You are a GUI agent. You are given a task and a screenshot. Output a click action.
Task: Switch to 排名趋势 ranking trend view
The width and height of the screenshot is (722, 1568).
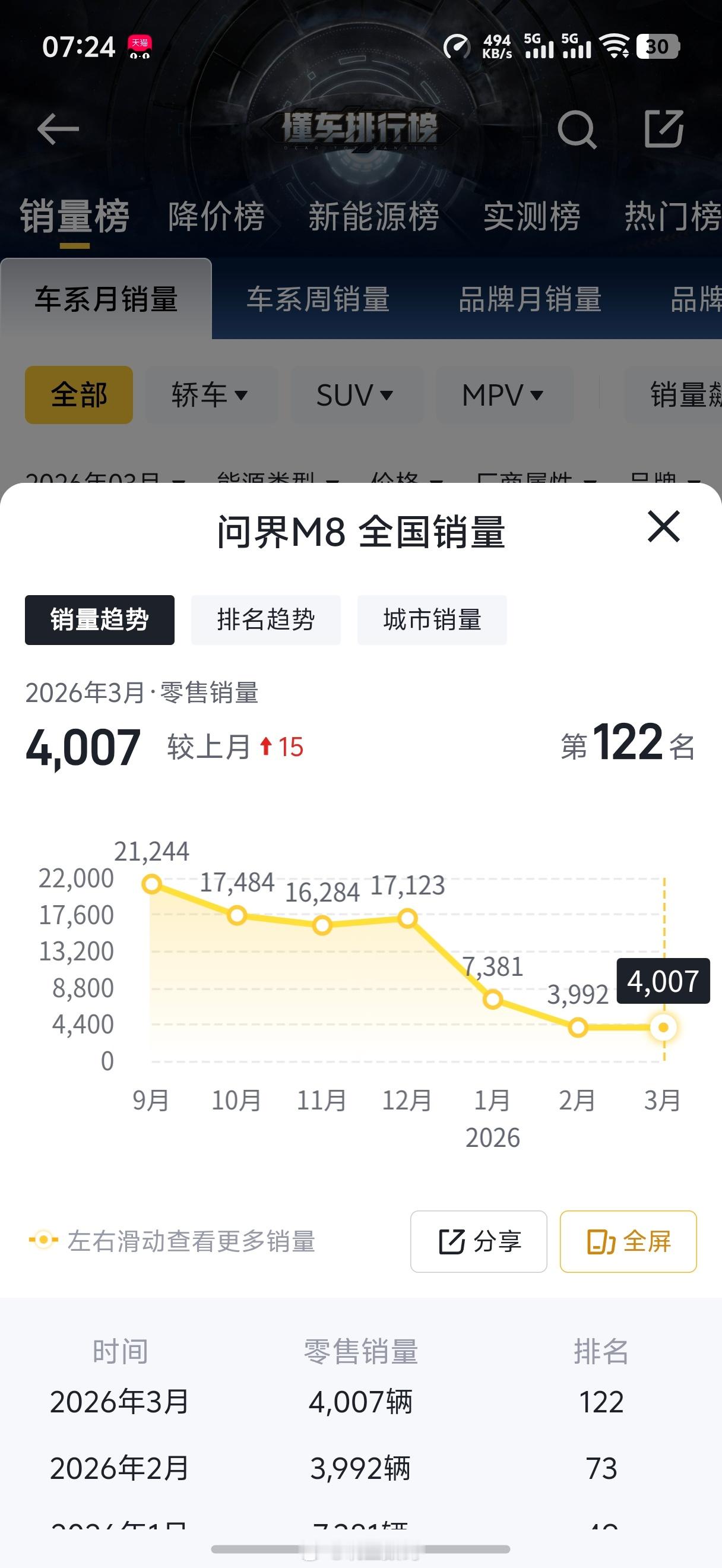pos(266,619)
